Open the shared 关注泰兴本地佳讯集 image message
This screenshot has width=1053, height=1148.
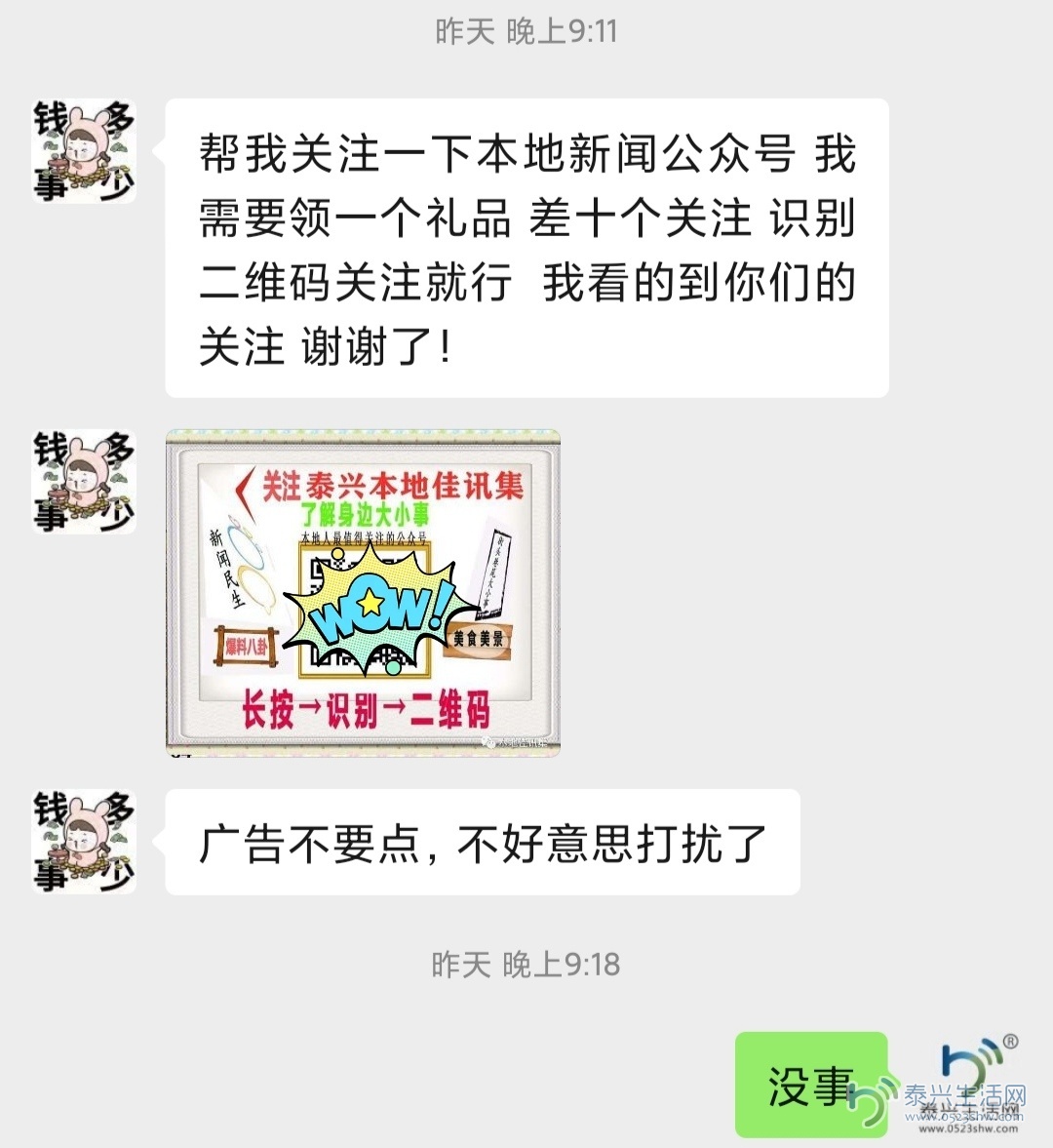coord(363,593)
